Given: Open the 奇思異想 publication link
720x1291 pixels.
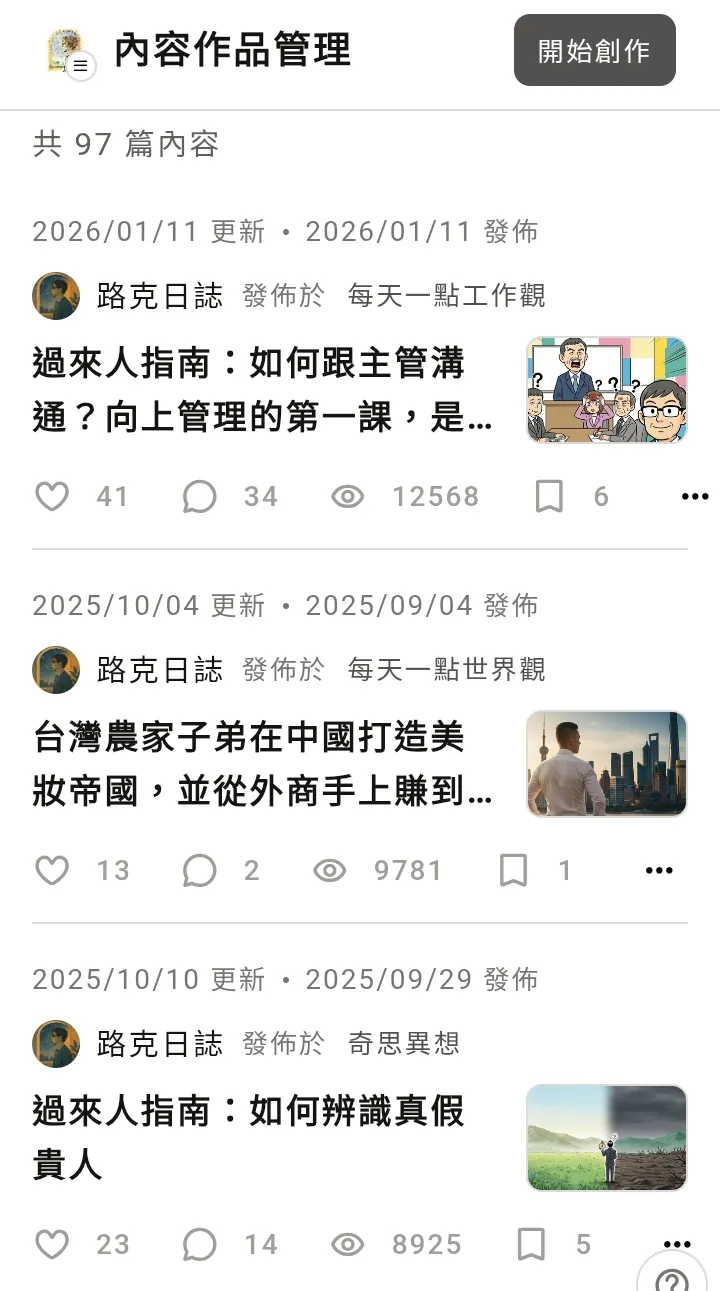Looking at the screenshot, I should pyautogui.click(x=403, y=1044).
